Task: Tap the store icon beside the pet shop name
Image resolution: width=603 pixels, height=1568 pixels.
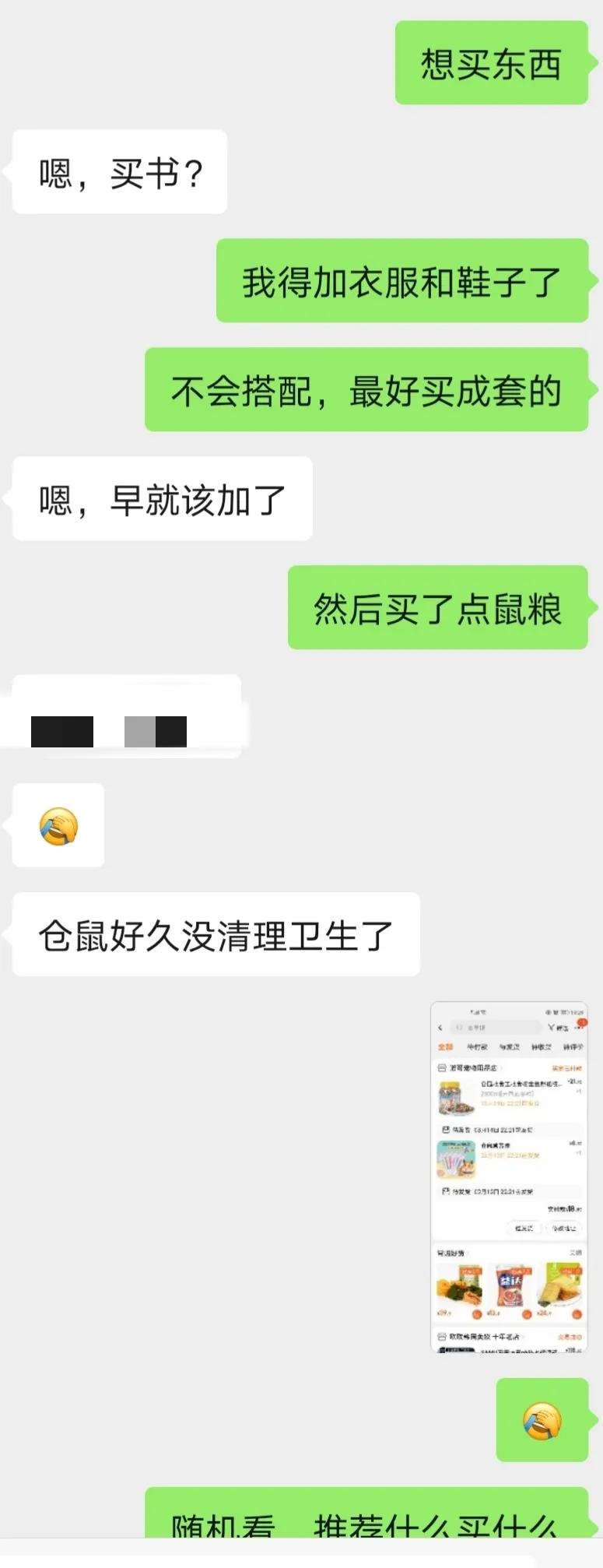Action: point(442,1067)
